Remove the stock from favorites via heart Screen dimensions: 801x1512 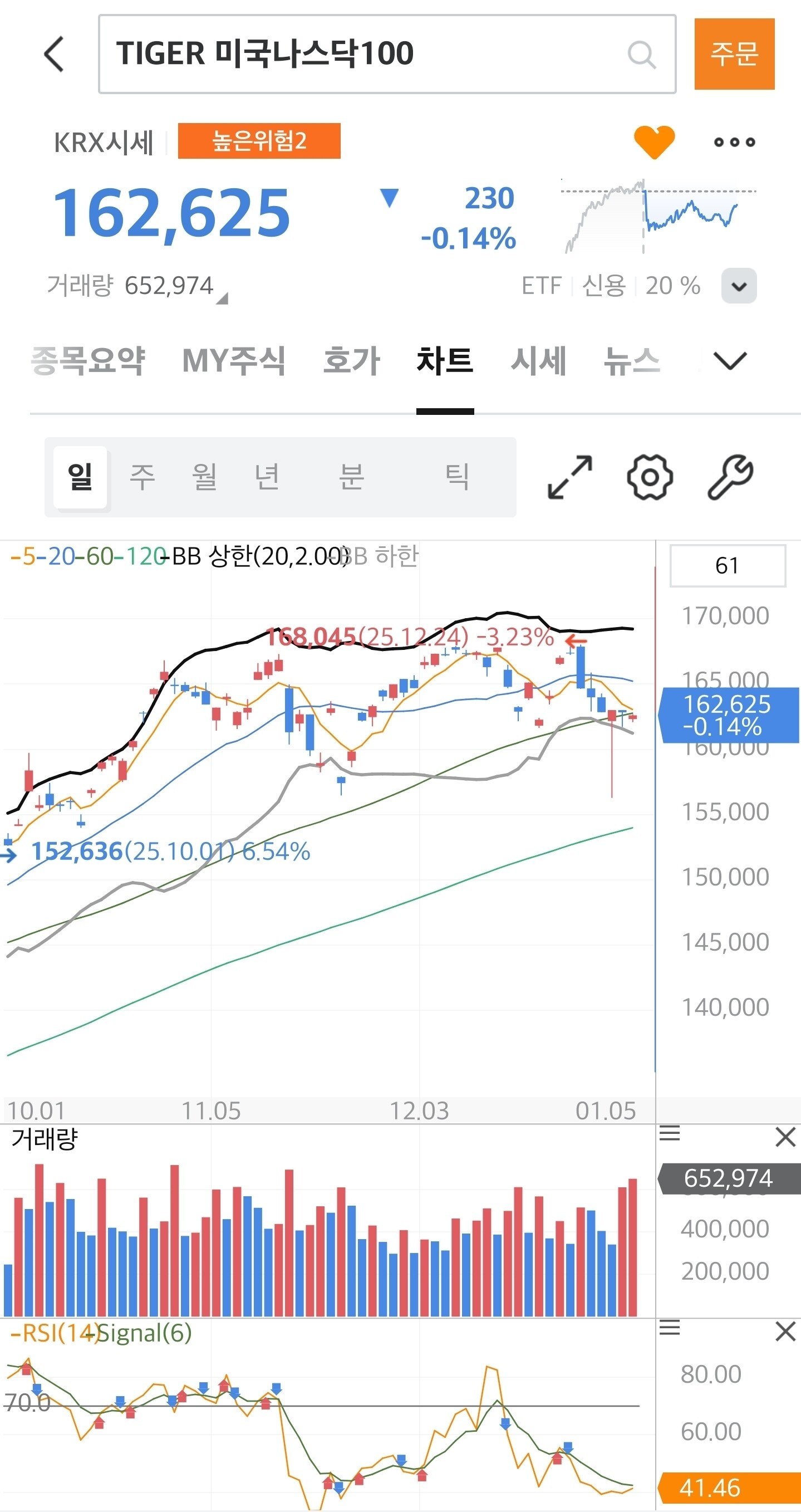[x=653, y=142]
